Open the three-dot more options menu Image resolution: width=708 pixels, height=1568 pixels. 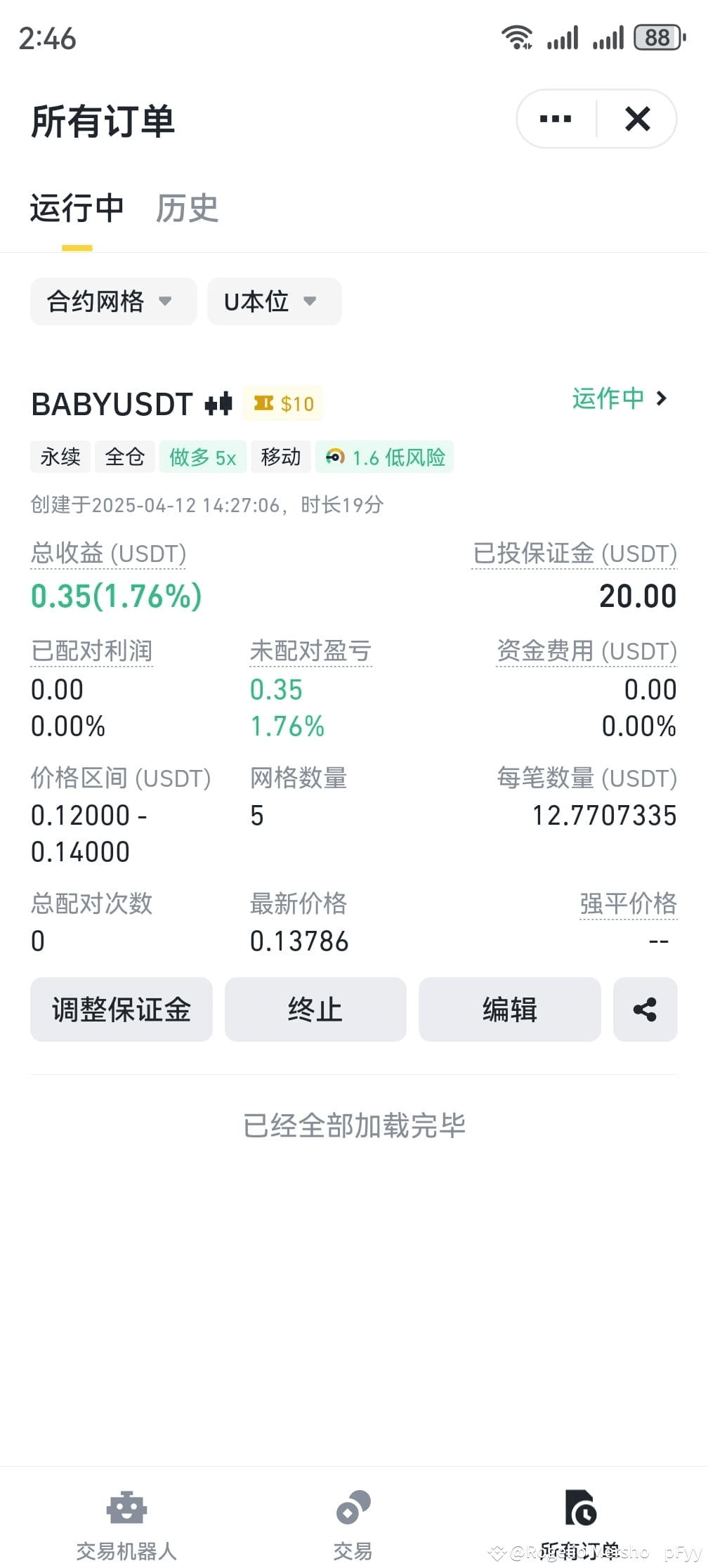coord(554,119)
